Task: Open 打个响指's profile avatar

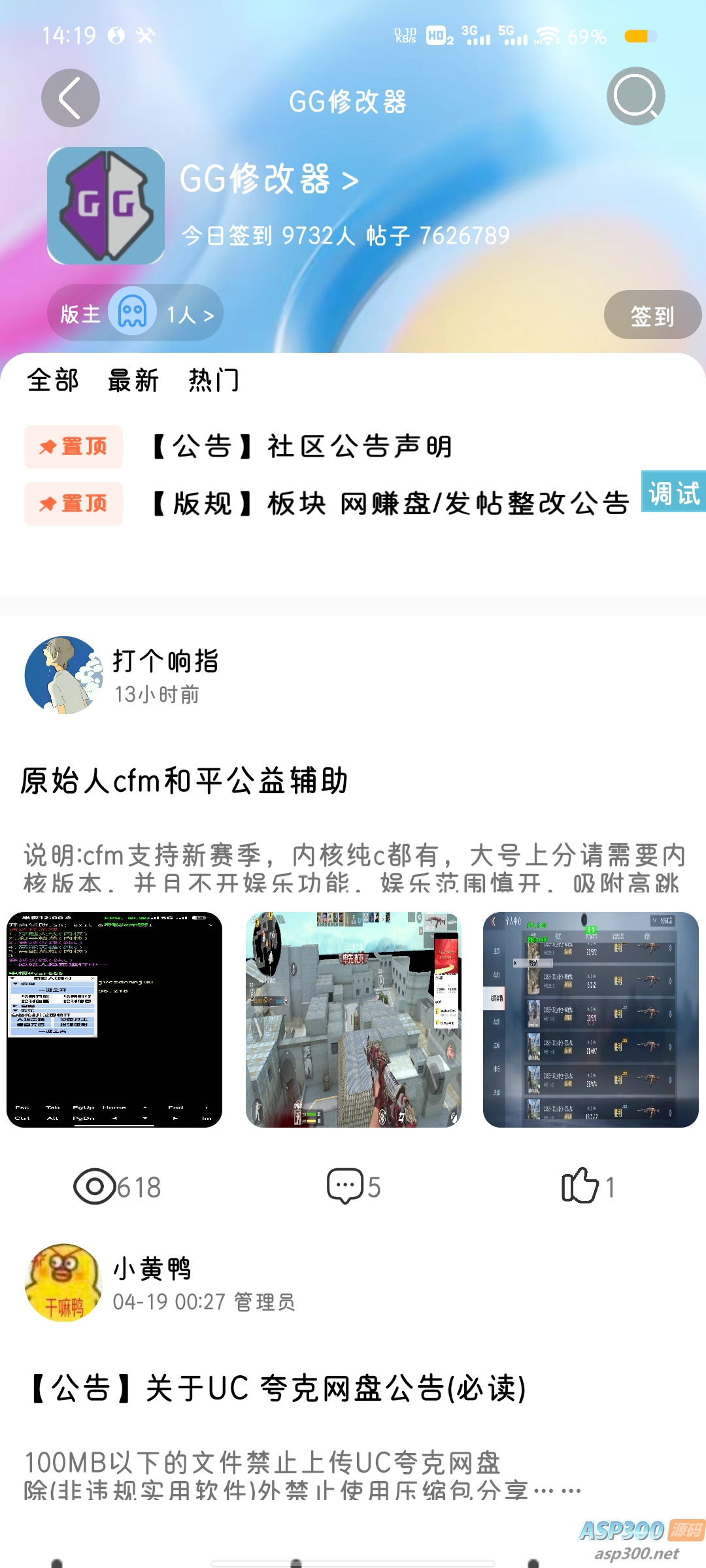Action: coord(63,675)
